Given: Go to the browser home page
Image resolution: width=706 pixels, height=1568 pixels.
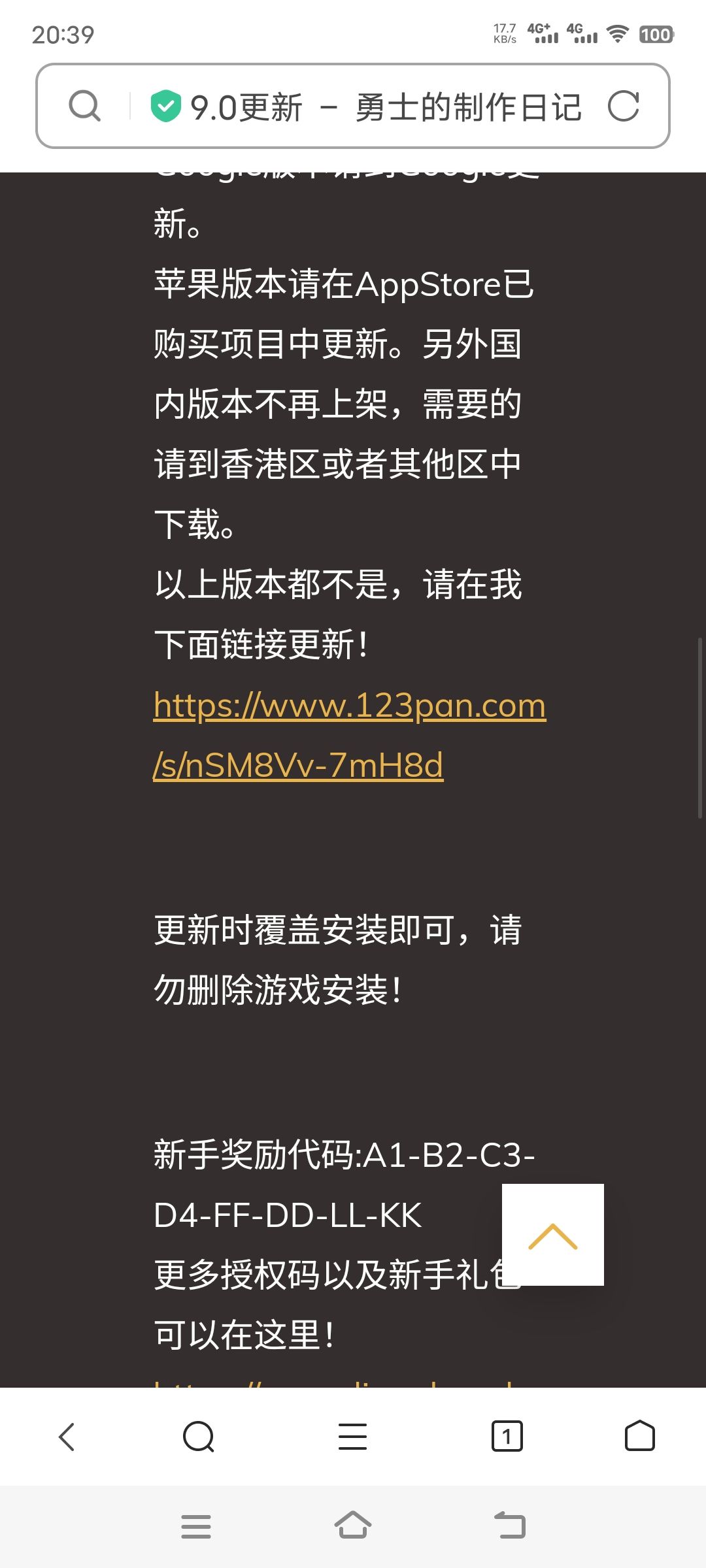Looking at the screenshot, I should coord(639,1436).
